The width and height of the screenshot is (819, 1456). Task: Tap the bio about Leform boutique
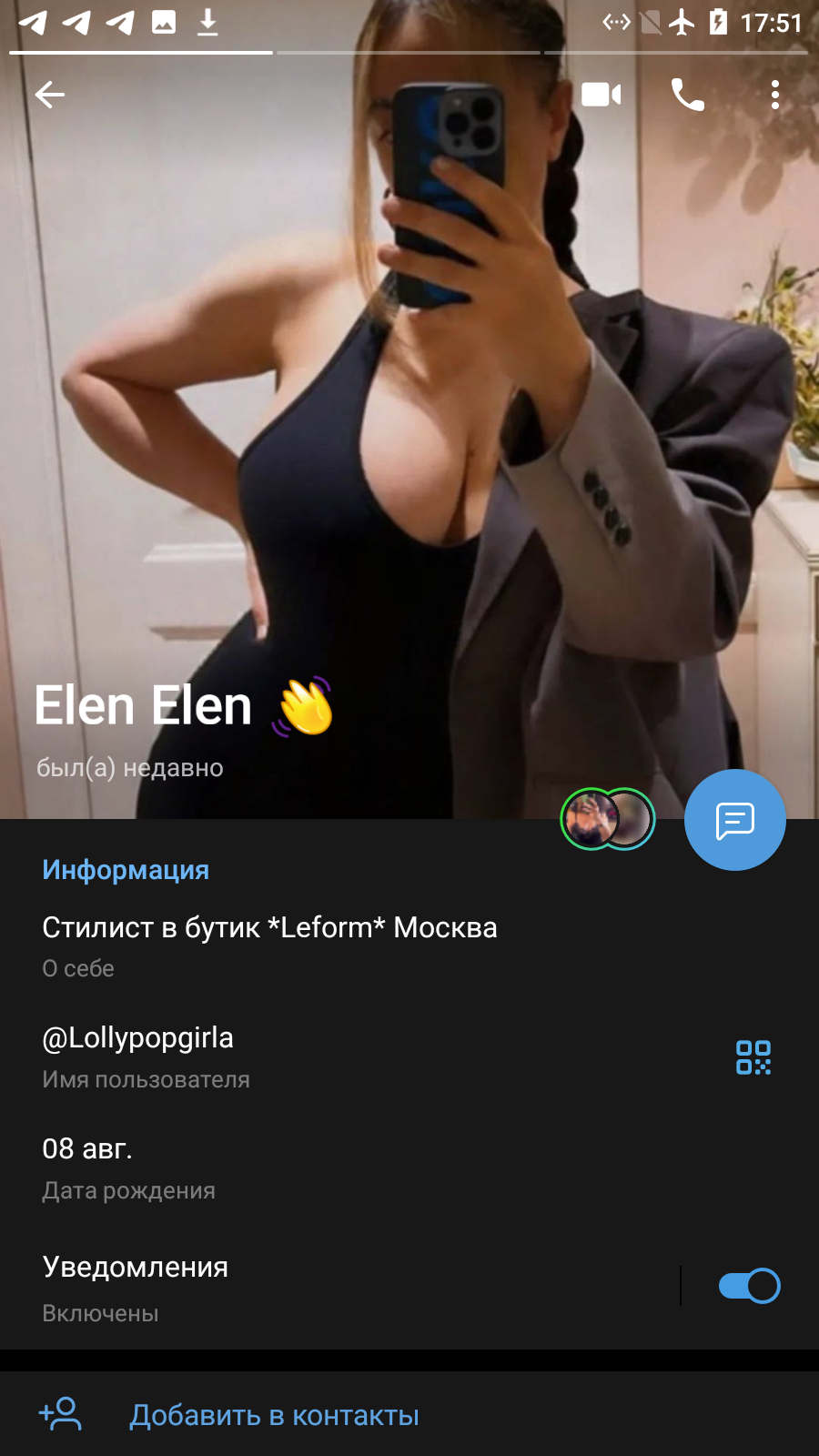[x=409, y=945]
